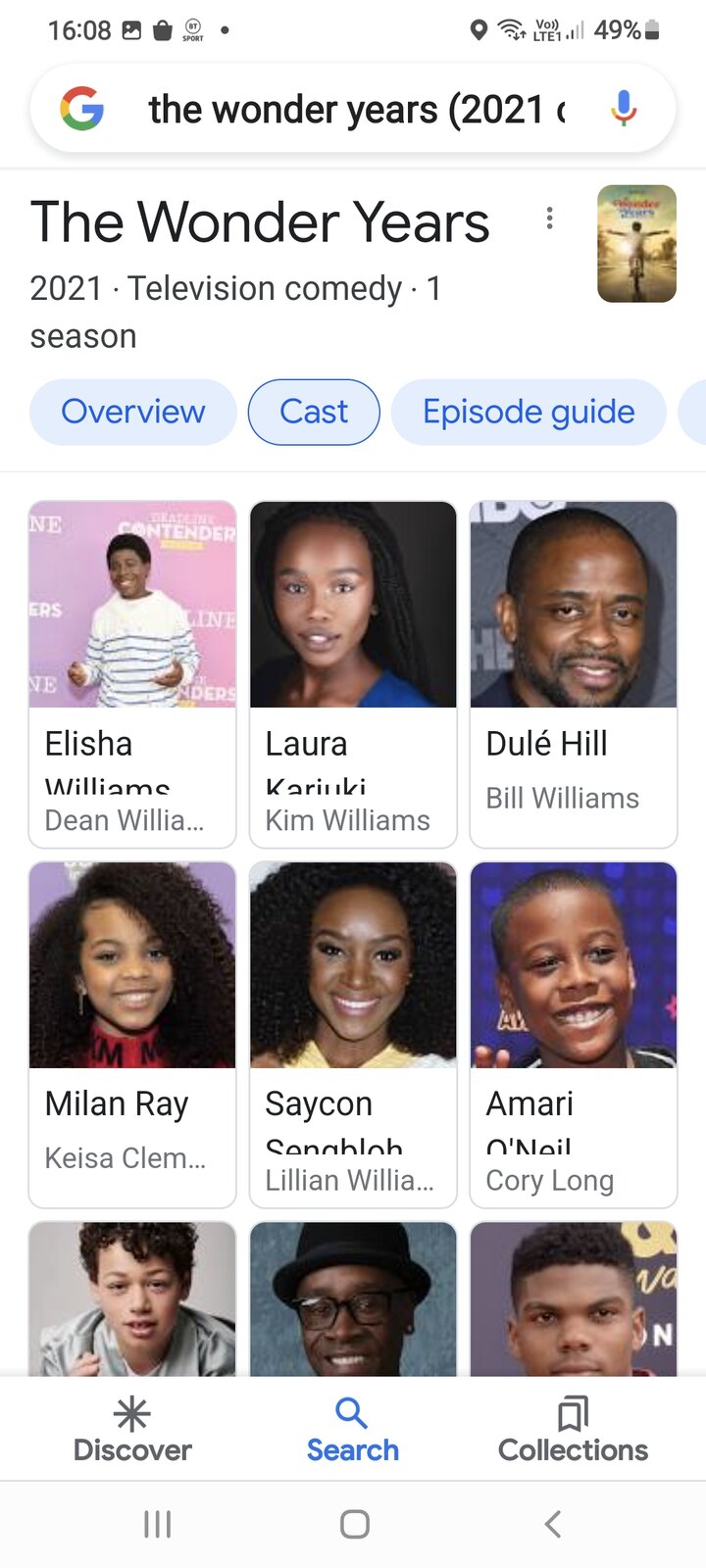The height and width of the screenshot is (1568, 706).
Task: Switch to the Search tab
Action: 353,1429
